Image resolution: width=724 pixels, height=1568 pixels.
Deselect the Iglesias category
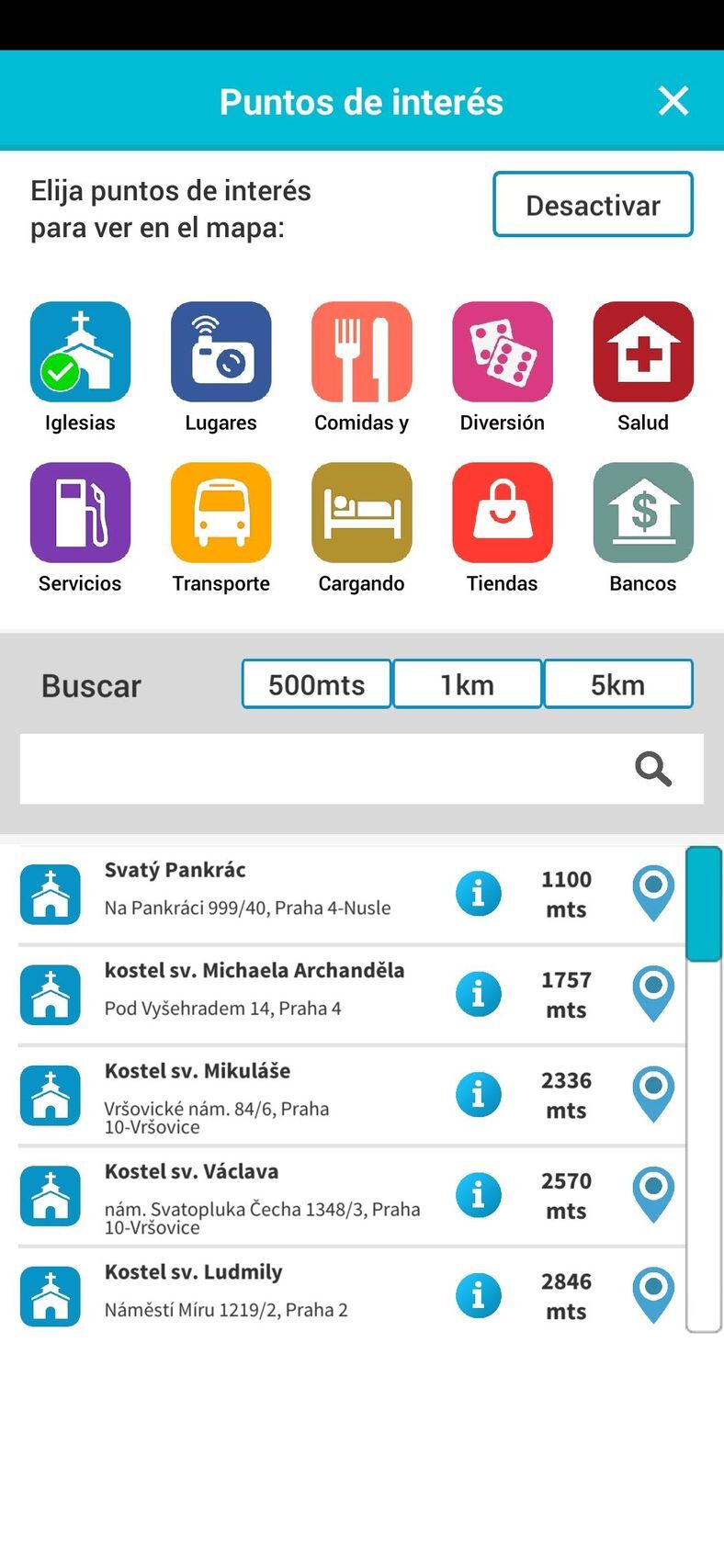80,353
